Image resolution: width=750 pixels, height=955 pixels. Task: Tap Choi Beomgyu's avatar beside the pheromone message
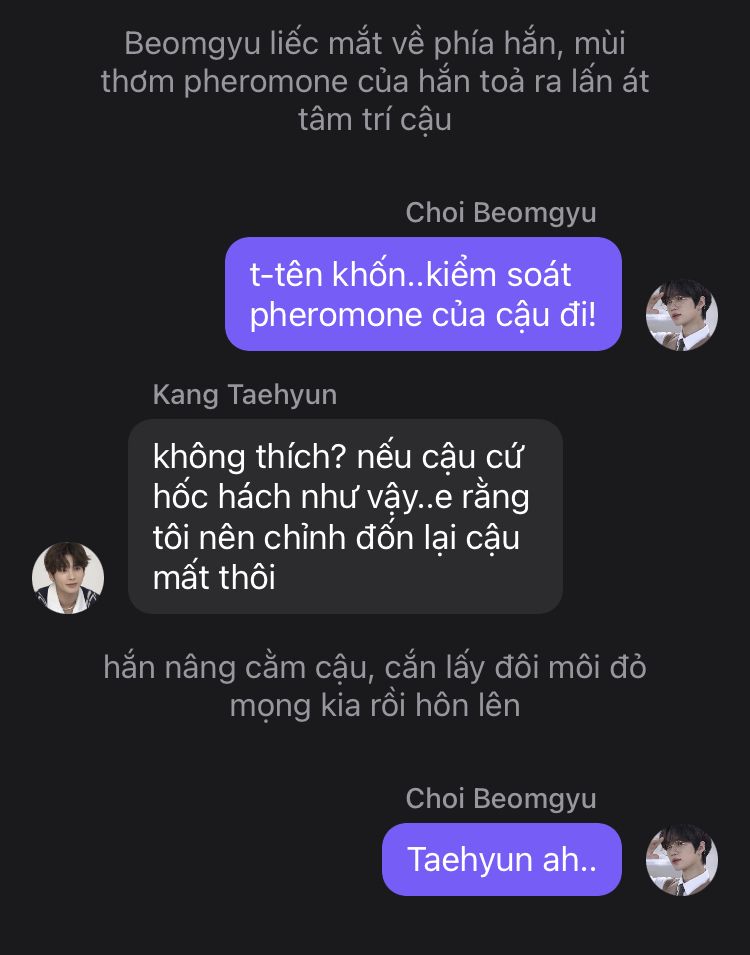(682, 315)
